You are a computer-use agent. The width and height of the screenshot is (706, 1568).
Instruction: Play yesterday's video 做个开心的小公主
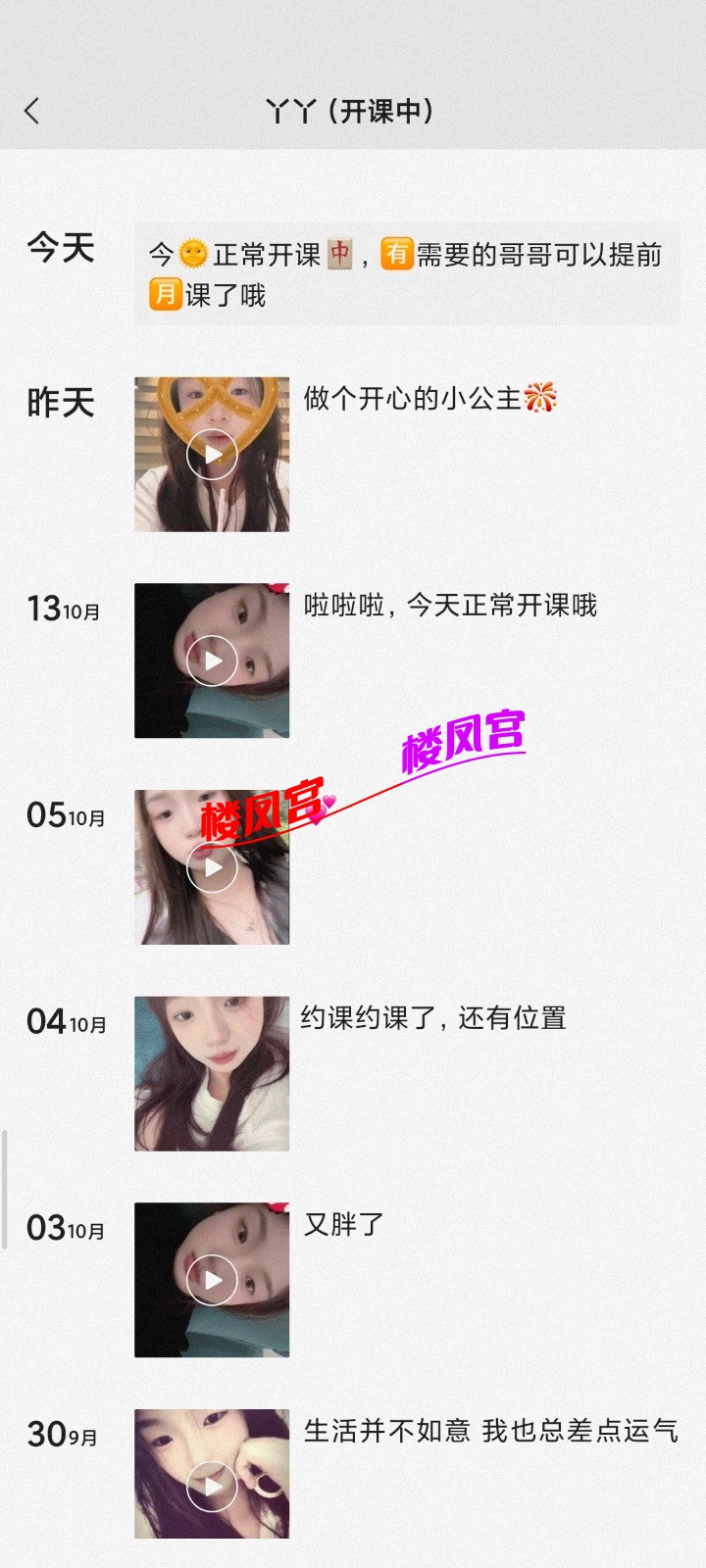coord(212,455)
